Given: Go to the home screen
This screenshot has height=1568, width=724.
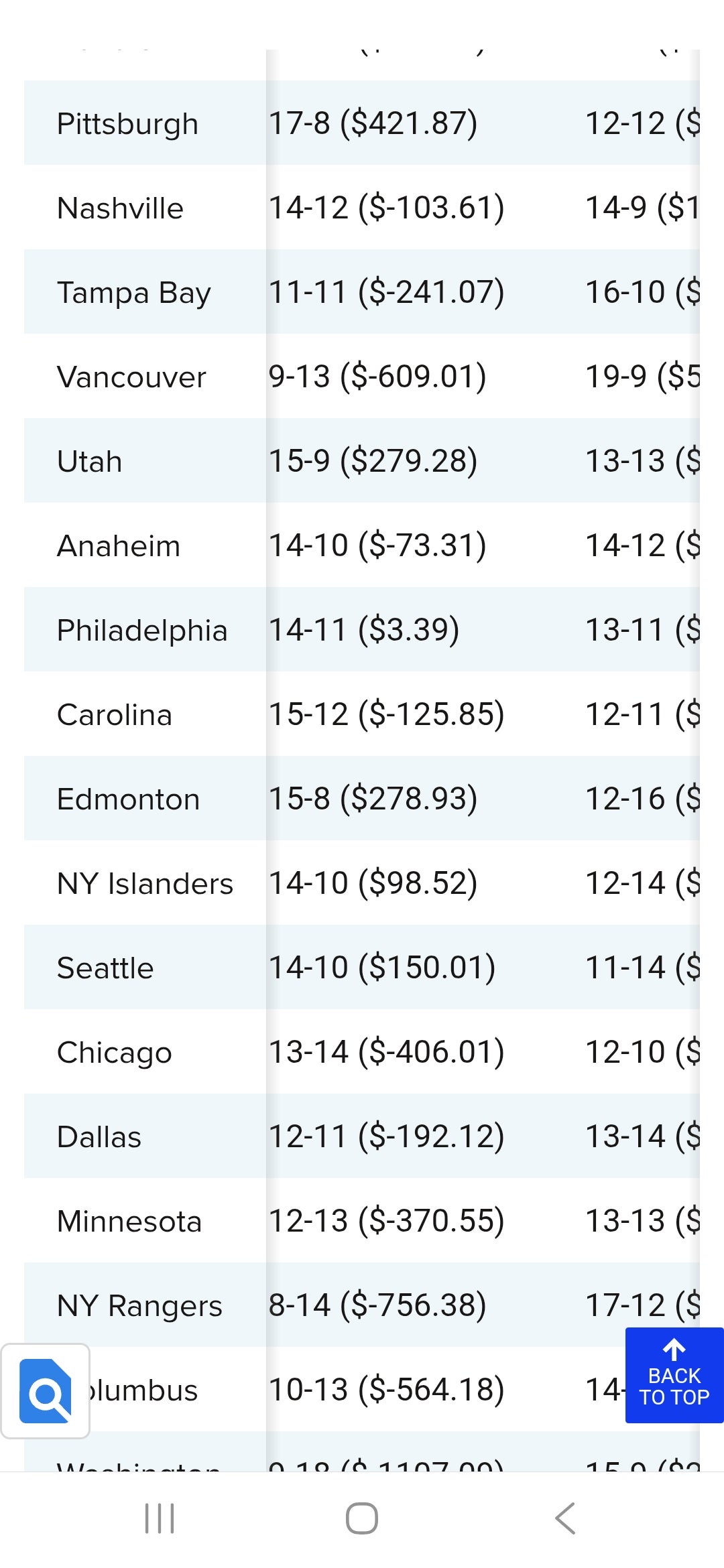Looking at the screenshot, I should click(x=362, y=1518).
